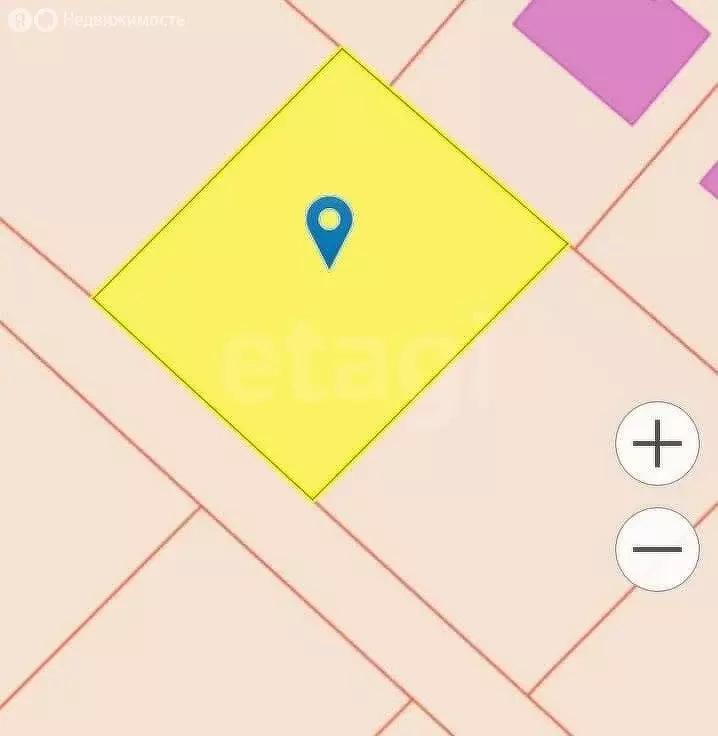Tap the blue location pin marker
Screen dimensions: 718x736
(329, 226)
